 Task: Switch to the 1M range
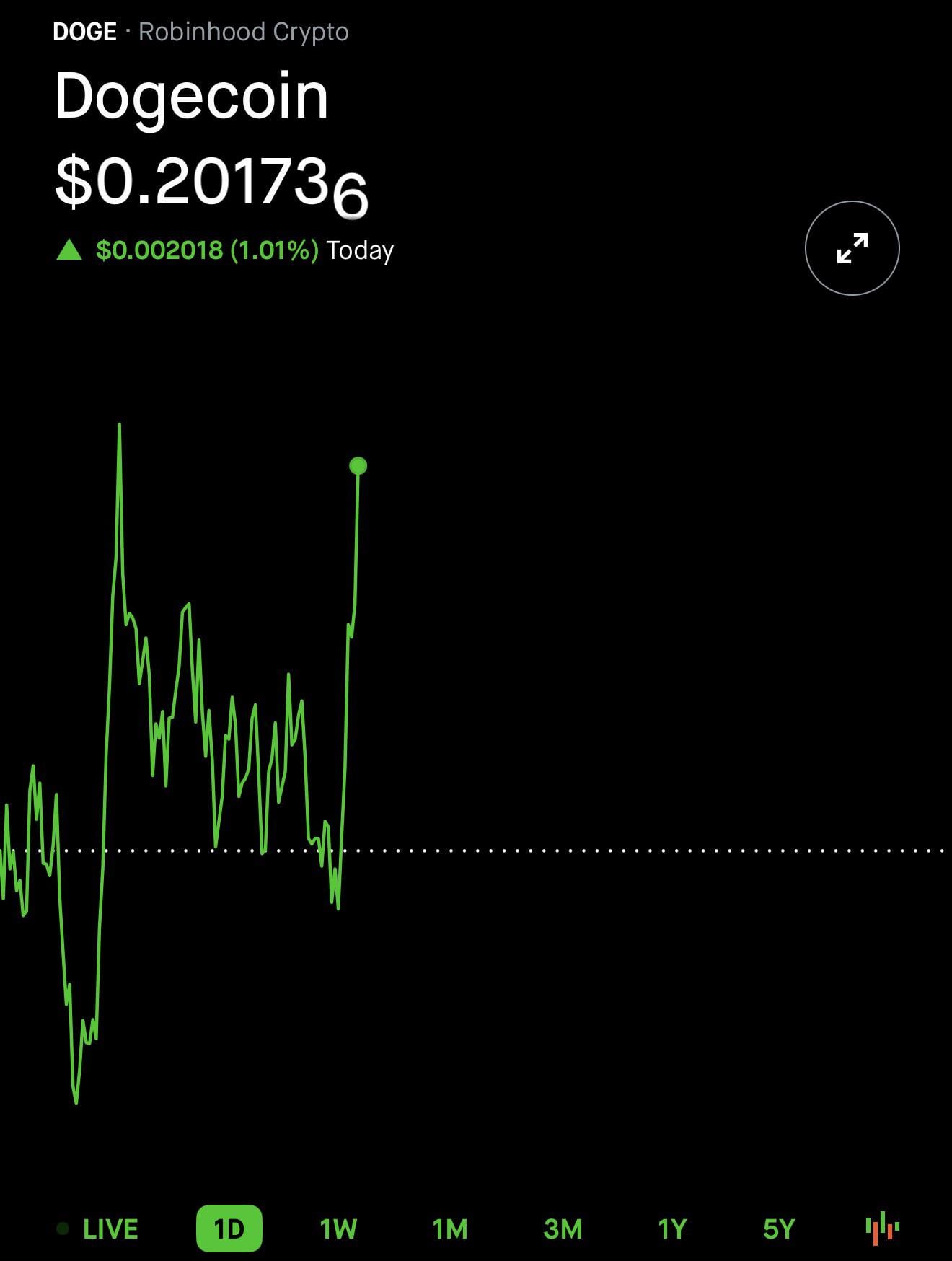coord(450,1229)
